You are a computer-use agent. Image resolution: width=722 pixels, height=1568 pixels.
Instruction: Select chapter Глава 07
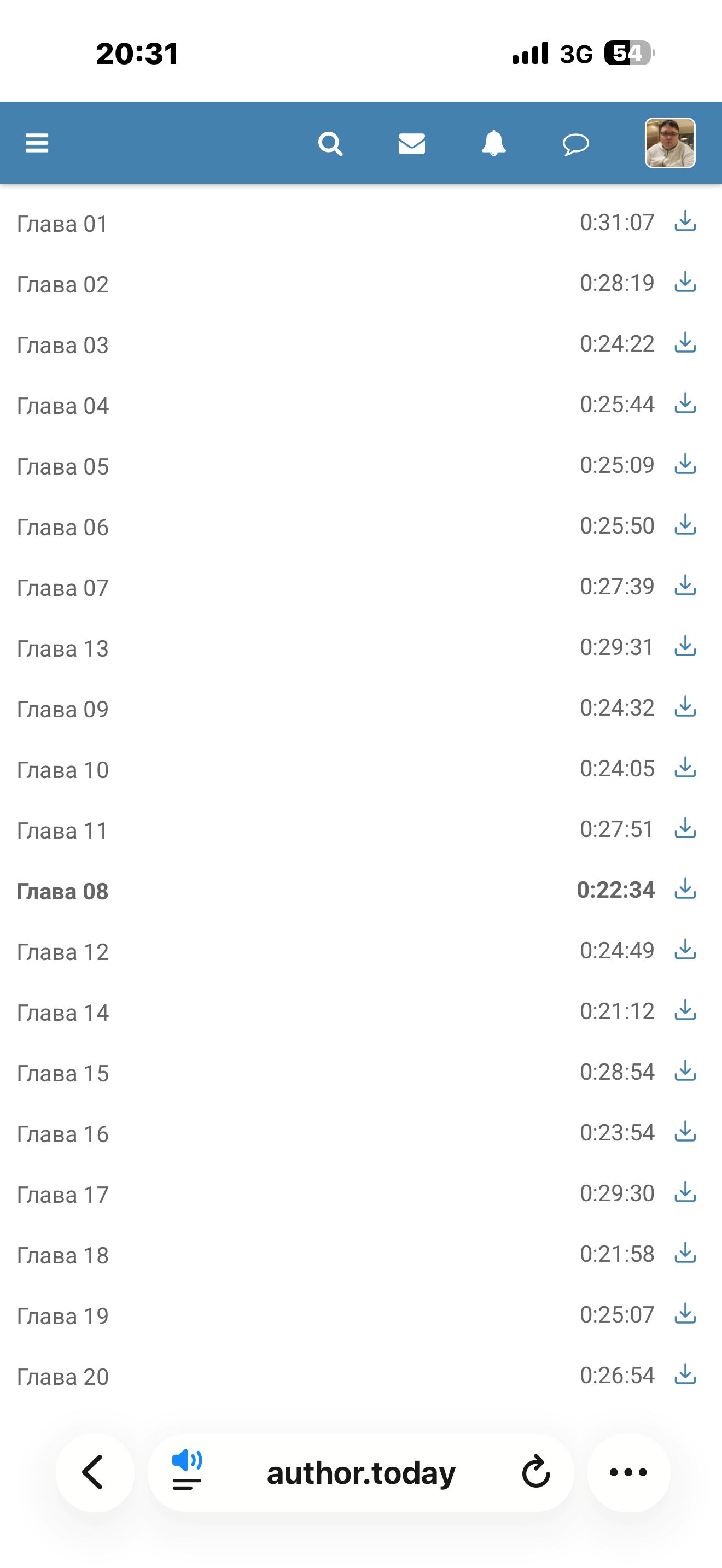[63, 588]
